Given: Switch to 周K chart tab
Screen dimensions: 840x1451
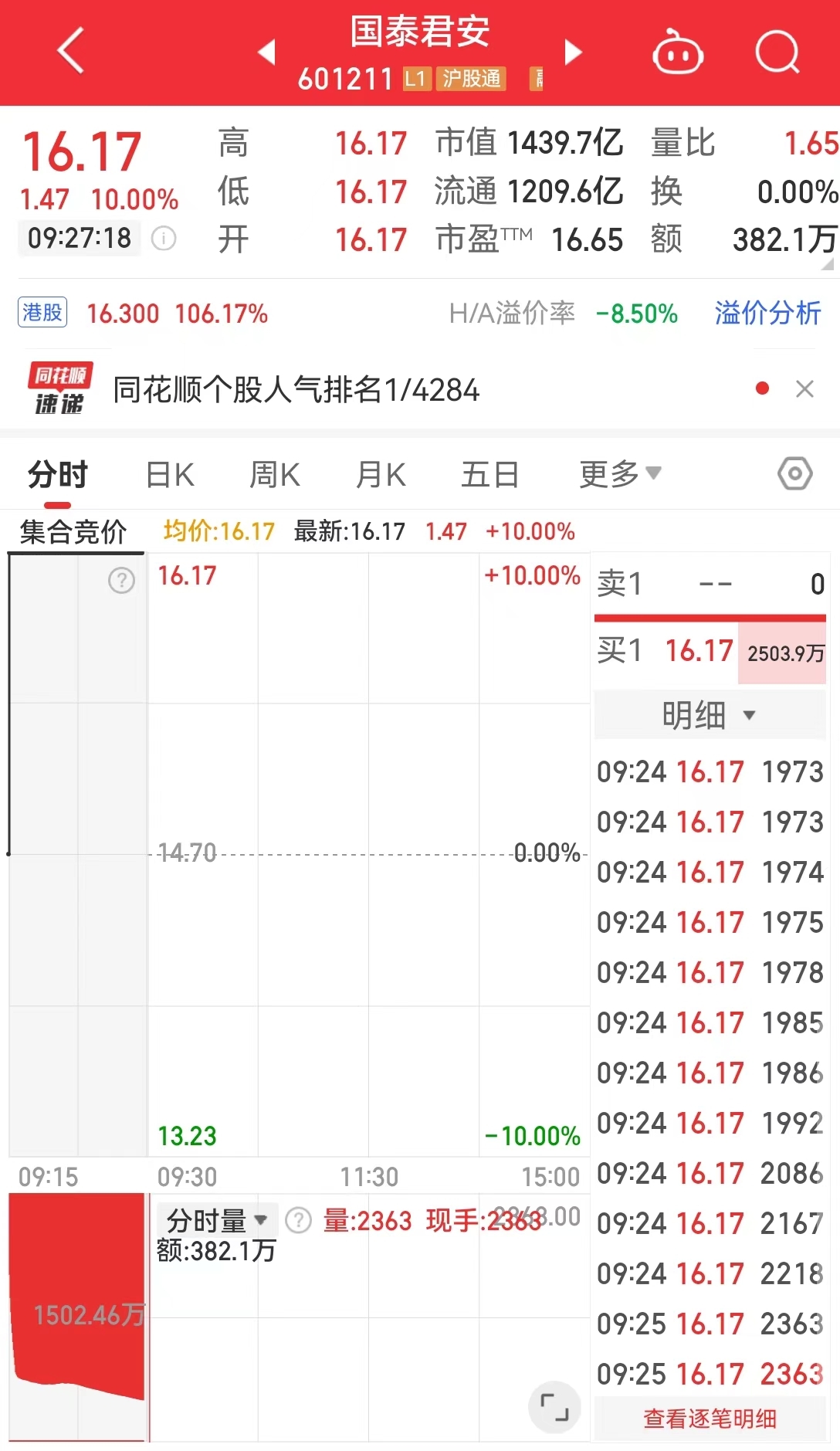Looking at the screenshot, I should pyautogui.click(x=275, y=474).
